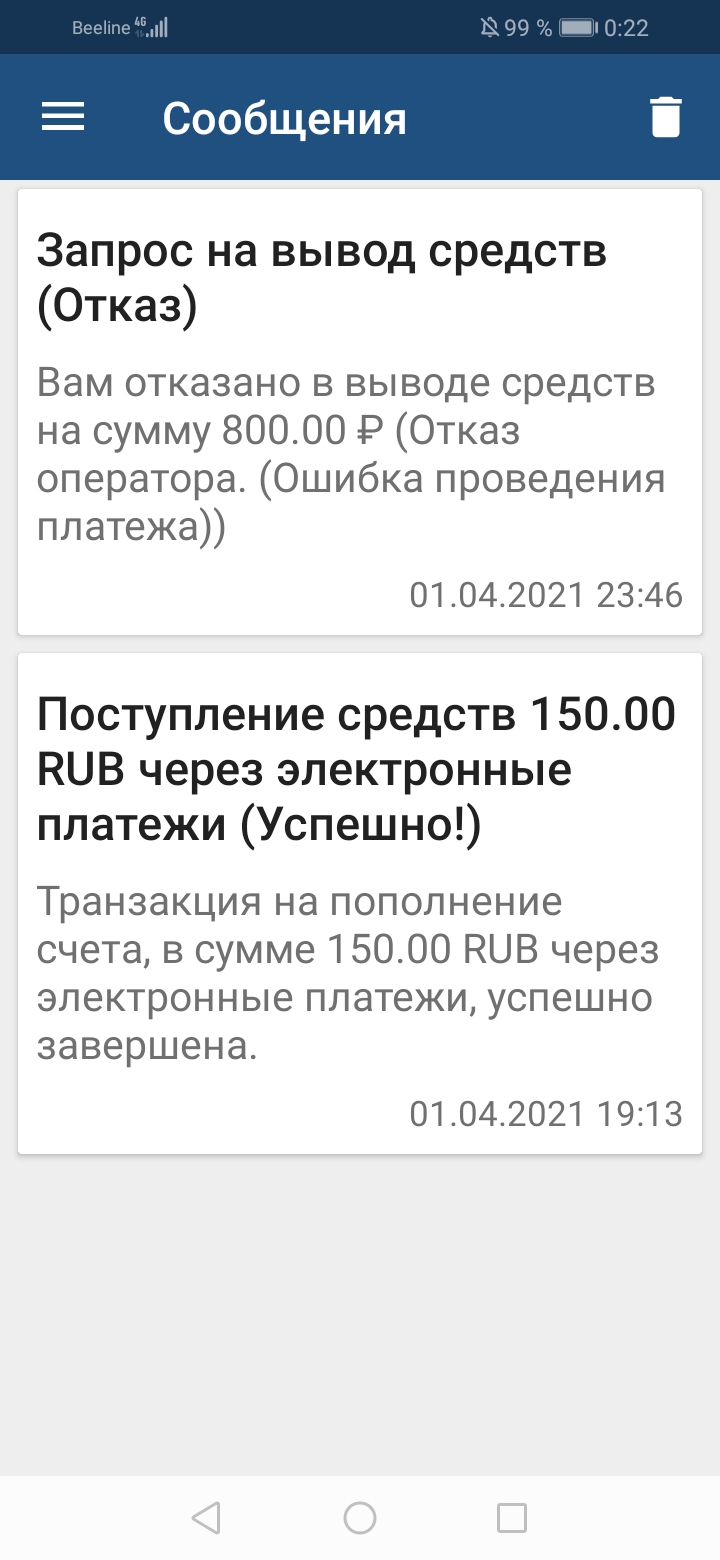
Task: Go to the home screen
Action: click(360, 1518)
